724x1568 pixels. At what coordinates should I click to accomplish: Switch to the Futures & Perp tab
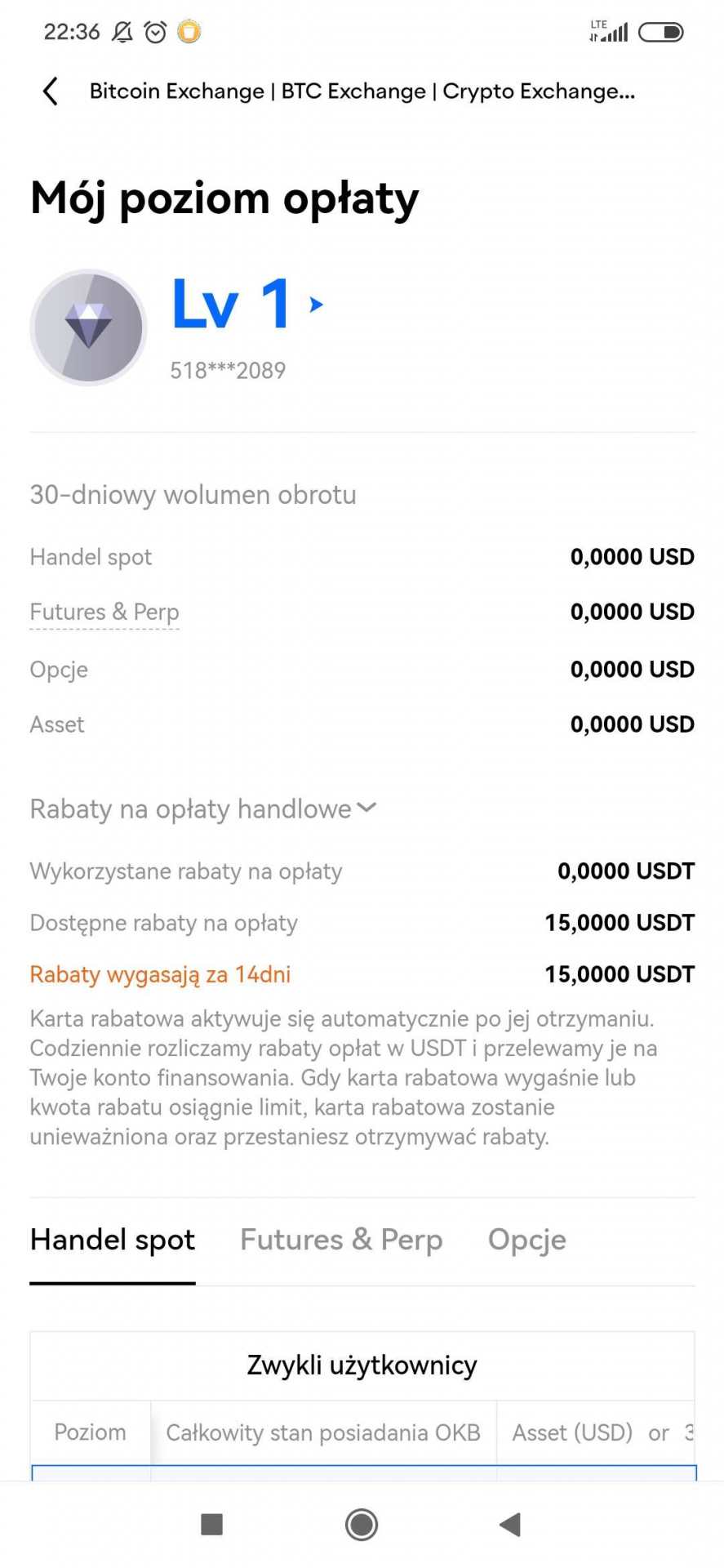341,1239
